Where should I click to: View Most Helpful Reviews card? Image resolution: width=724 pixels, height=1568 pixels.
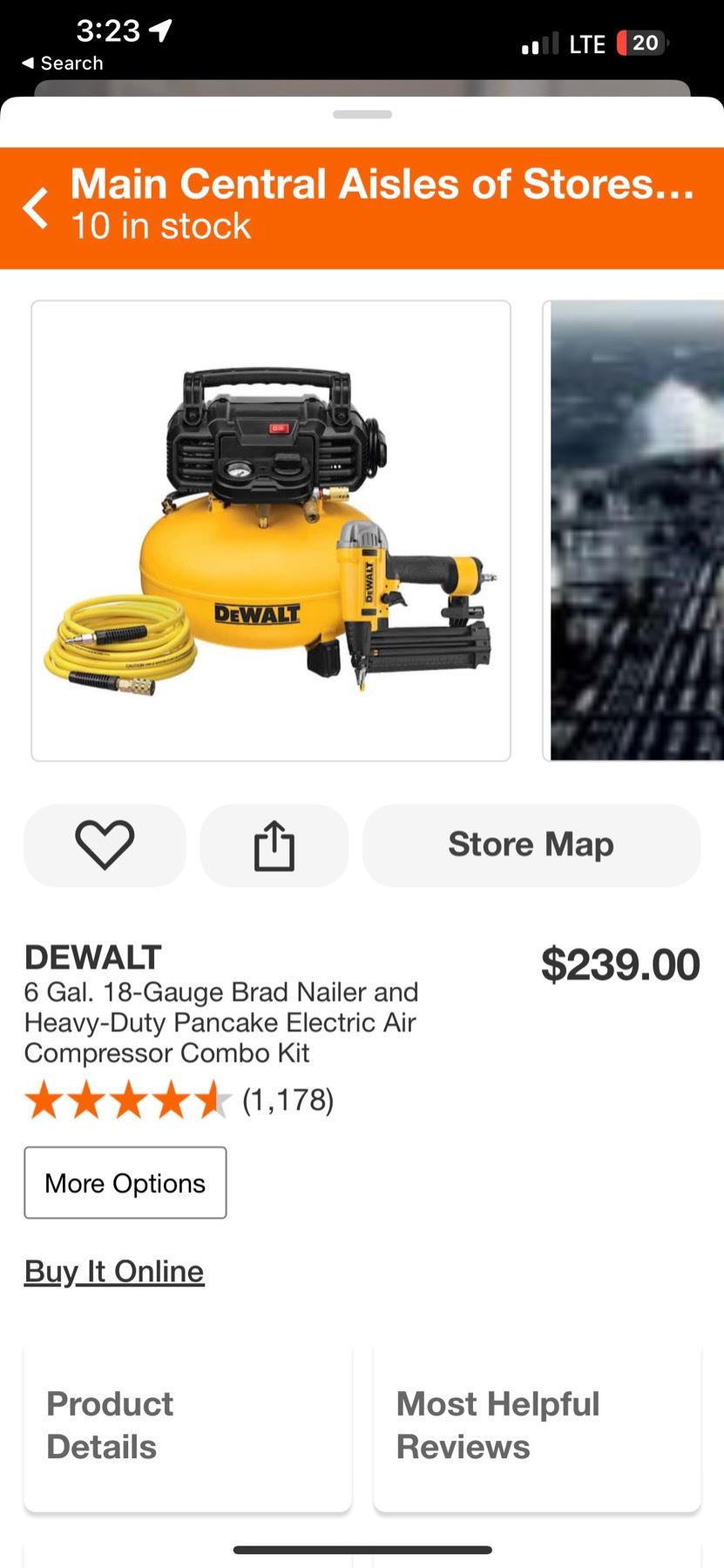[x=537, y=1426]
